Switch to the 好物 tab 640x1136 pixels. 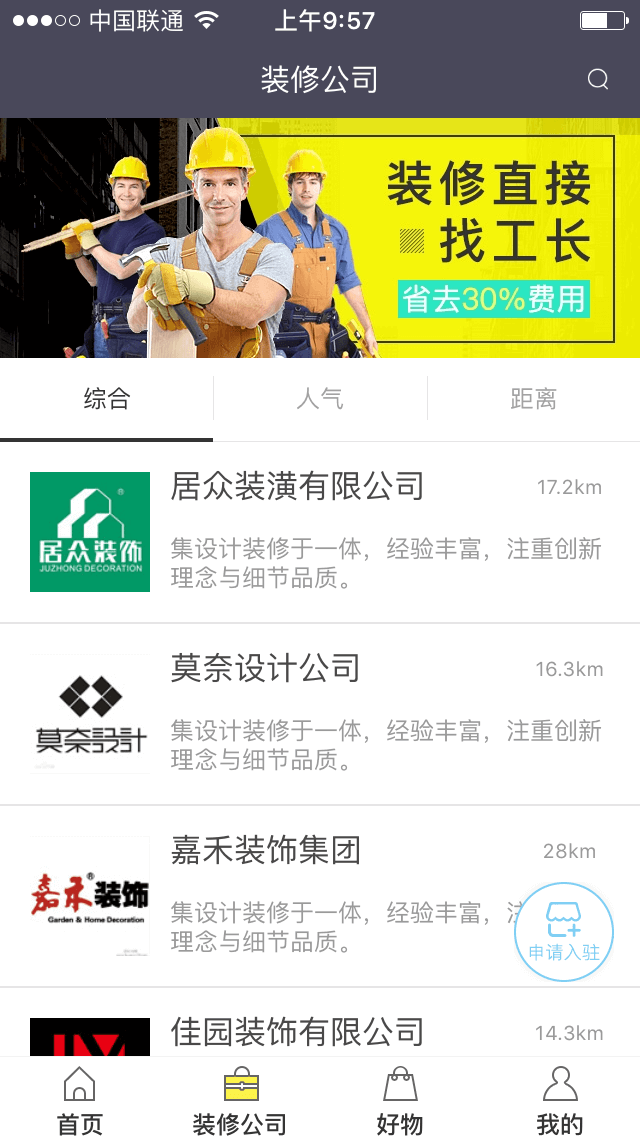point(400,1100)
